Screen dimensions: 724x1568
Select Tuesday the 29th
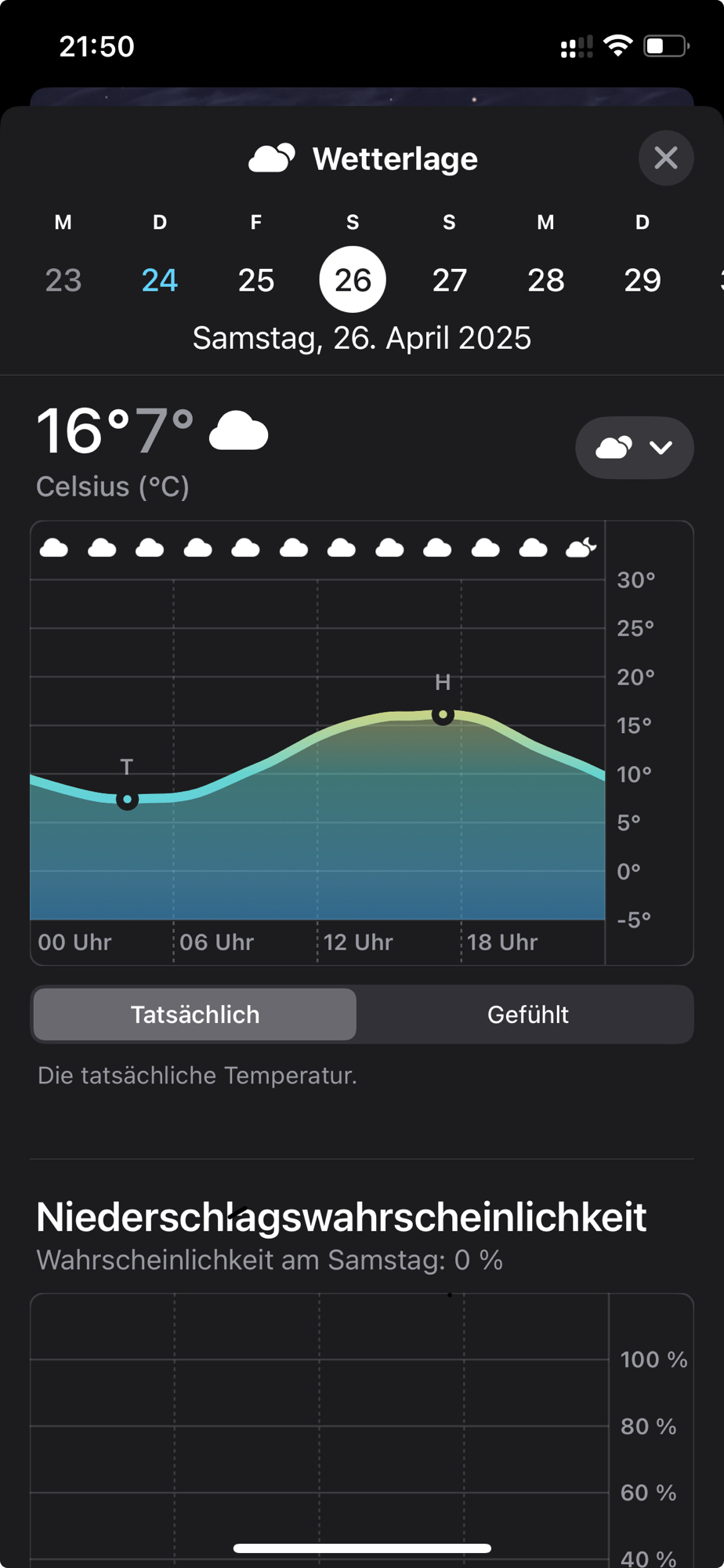[x=643, y=280]
